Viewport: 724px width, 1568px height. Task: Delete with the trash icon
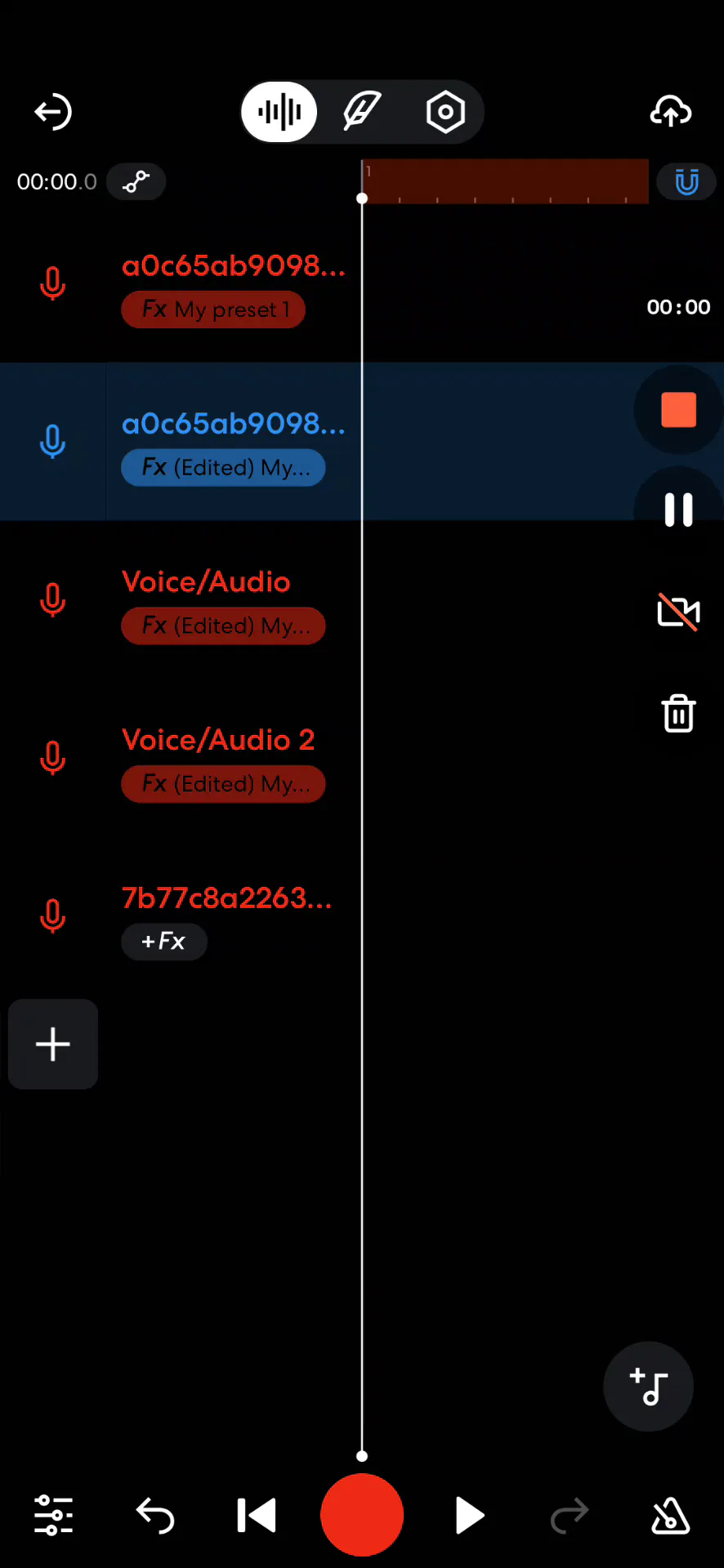678,714
